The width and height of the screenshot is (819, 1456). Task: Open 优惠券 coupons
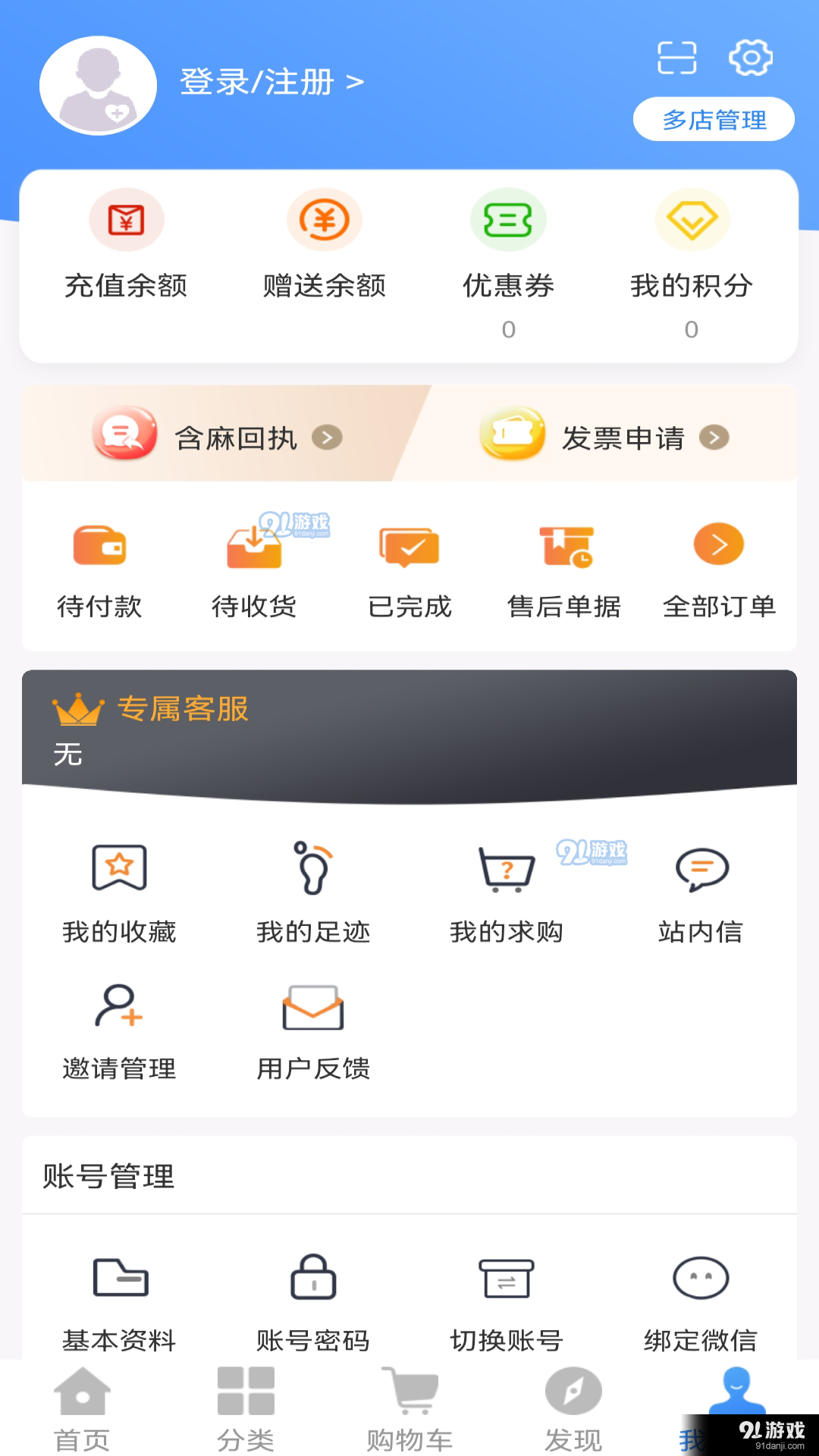508,262
